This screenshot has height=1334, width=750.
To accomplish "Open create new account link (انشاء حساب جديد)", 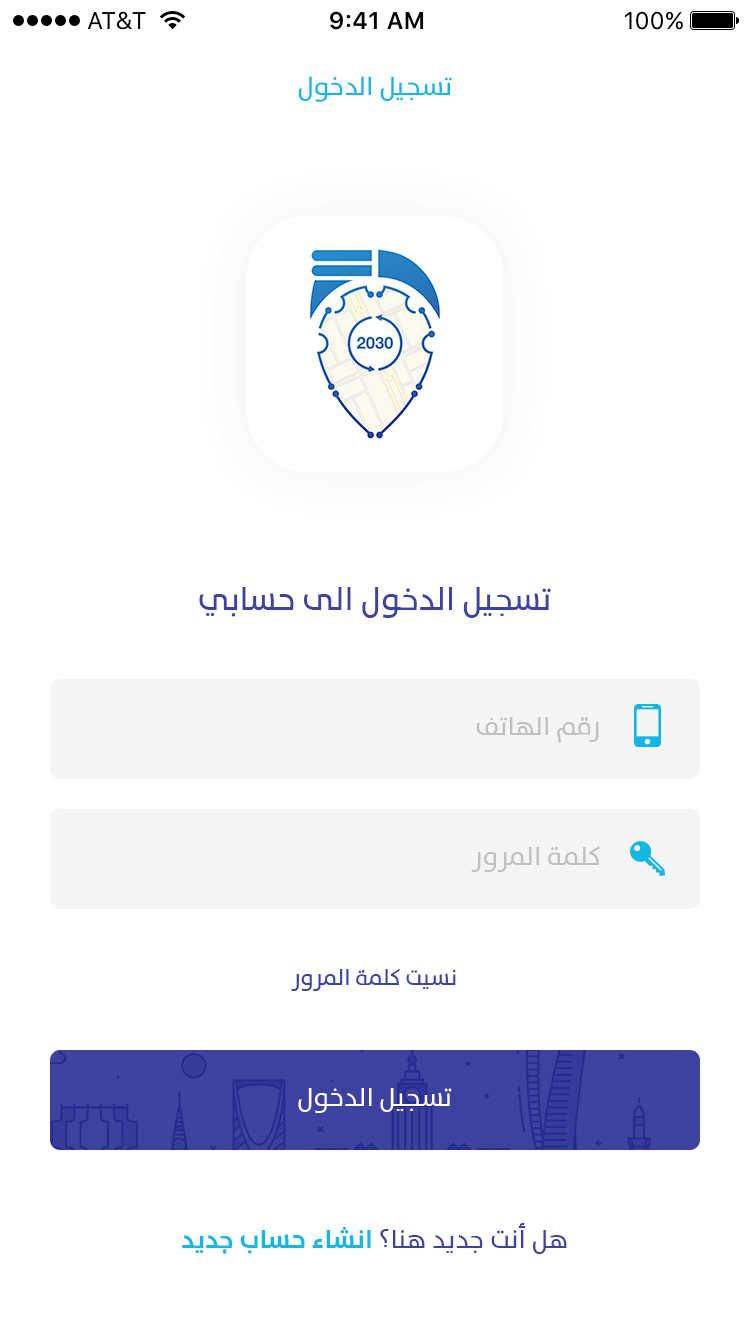I will tap(276, 1240).
